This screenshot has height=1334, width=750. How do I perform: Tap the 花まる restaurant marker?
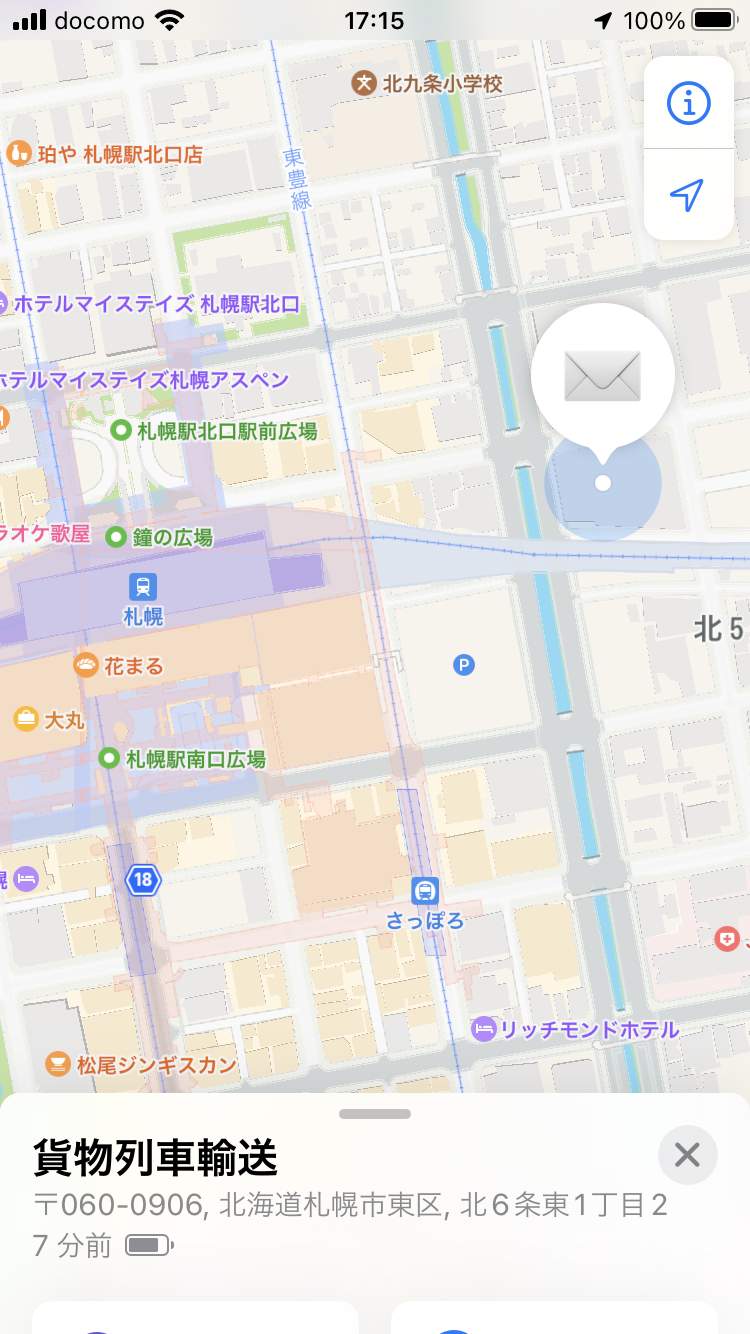click(x=87, y=665)
